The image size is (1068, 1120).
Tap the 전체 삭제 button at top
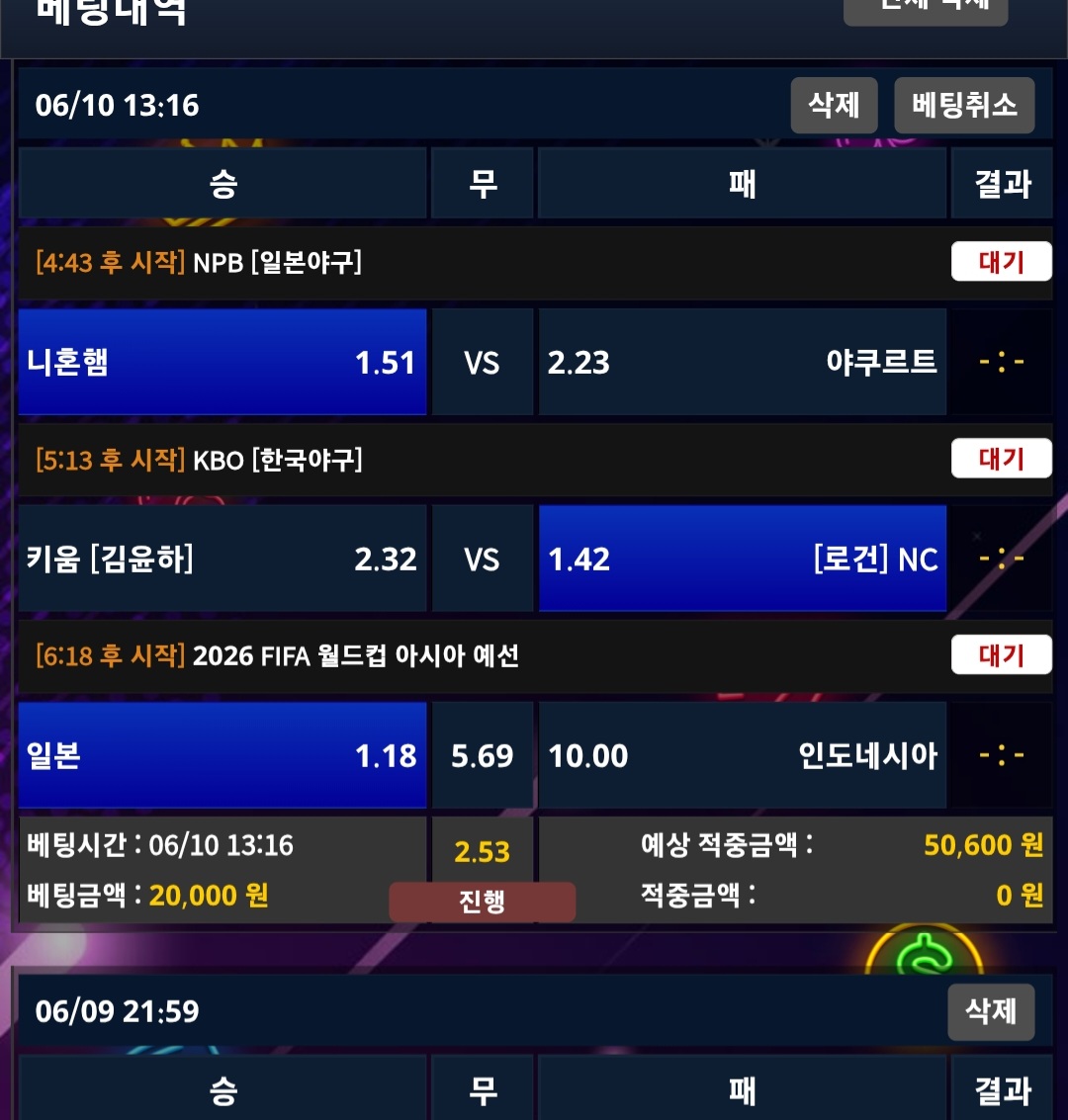925,8
